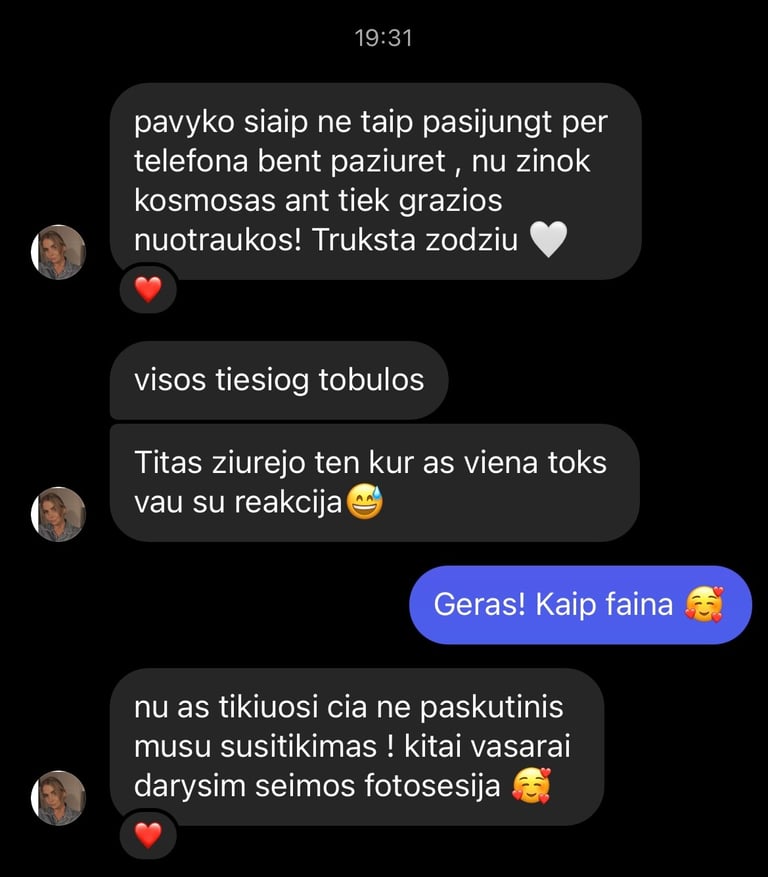
Task: Show heart reaction under the "seimos fotosesija" message
Action: [148, 834]
